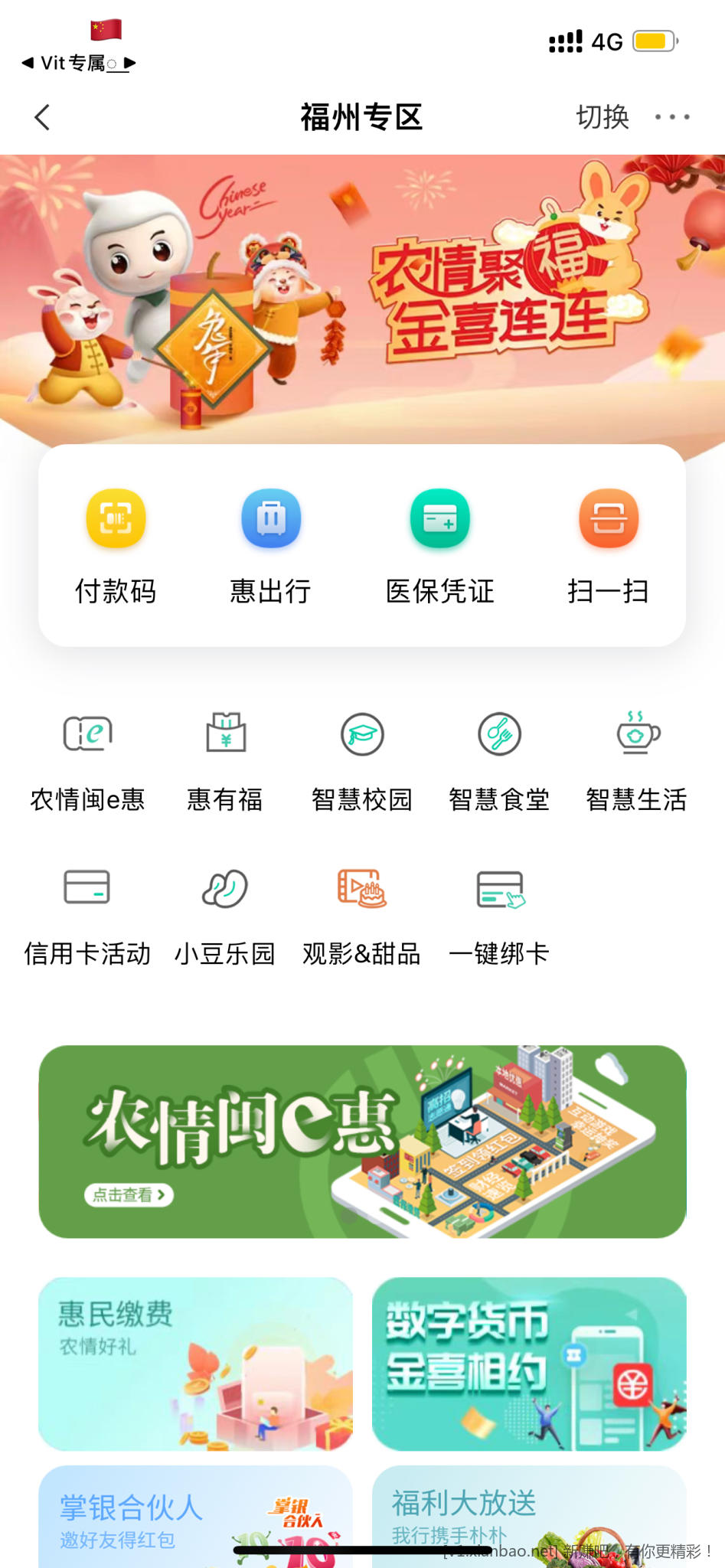Tap 点击查看 on the green 农情闽e惠 banner
725x1568 pixels.
129,1195
